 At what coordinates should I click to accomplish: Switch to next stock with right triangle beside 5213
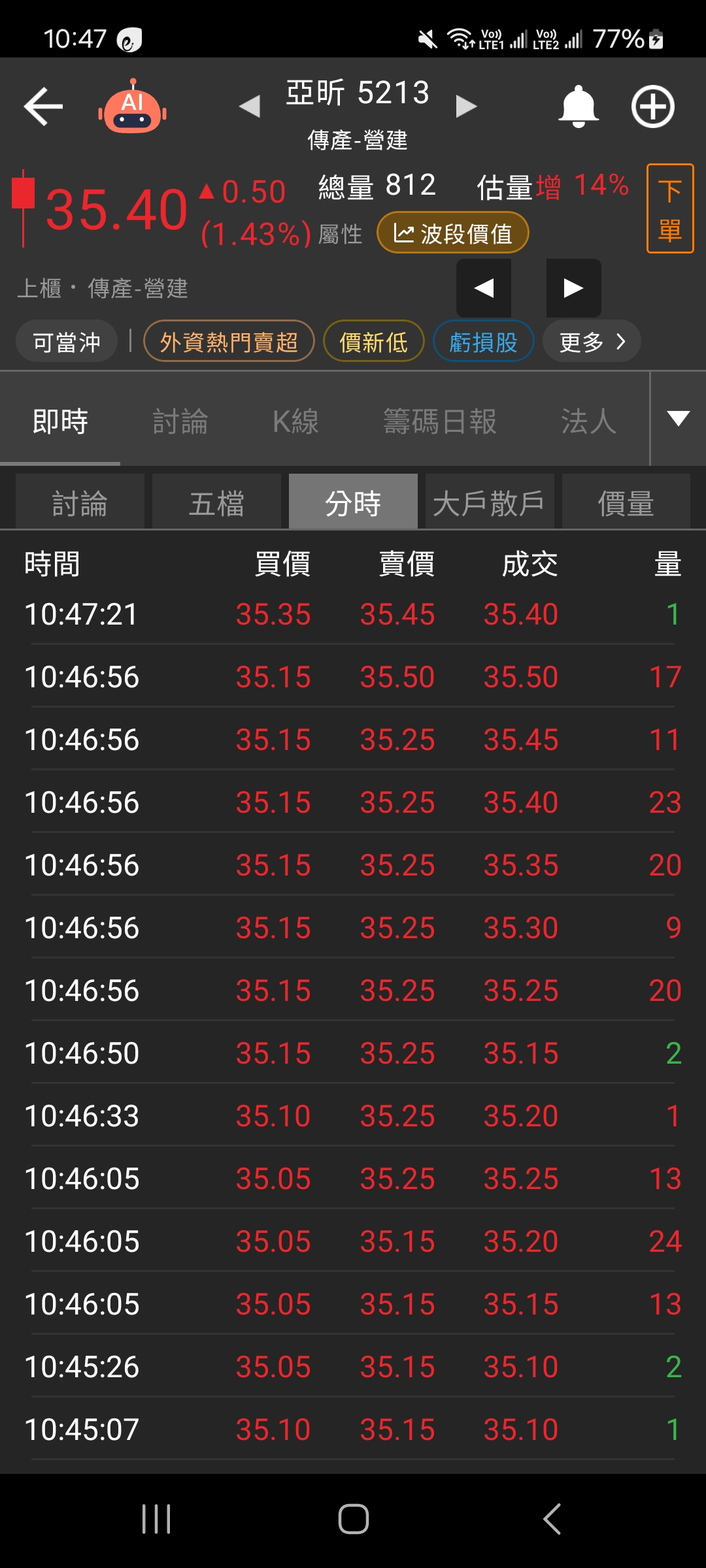click(465, 106)
